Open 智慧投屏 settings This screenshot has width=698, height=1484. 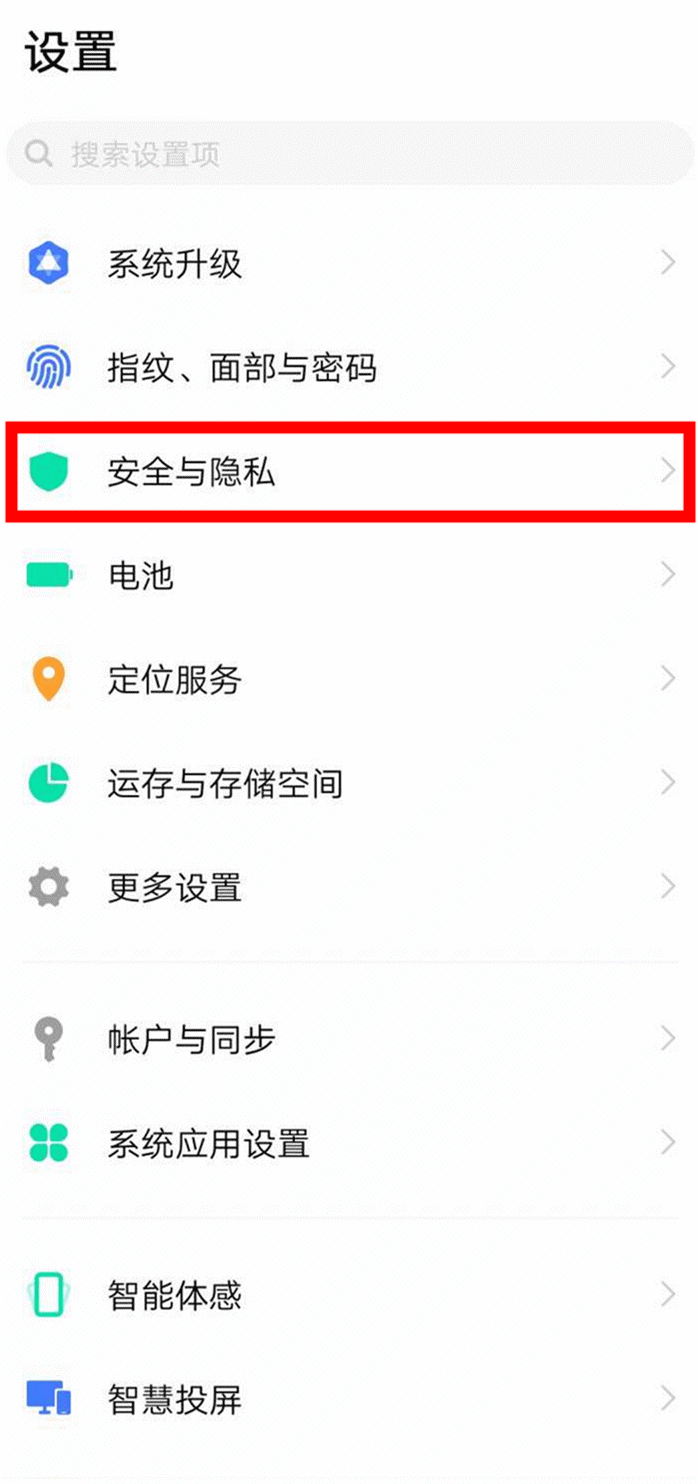(349, 1399)
